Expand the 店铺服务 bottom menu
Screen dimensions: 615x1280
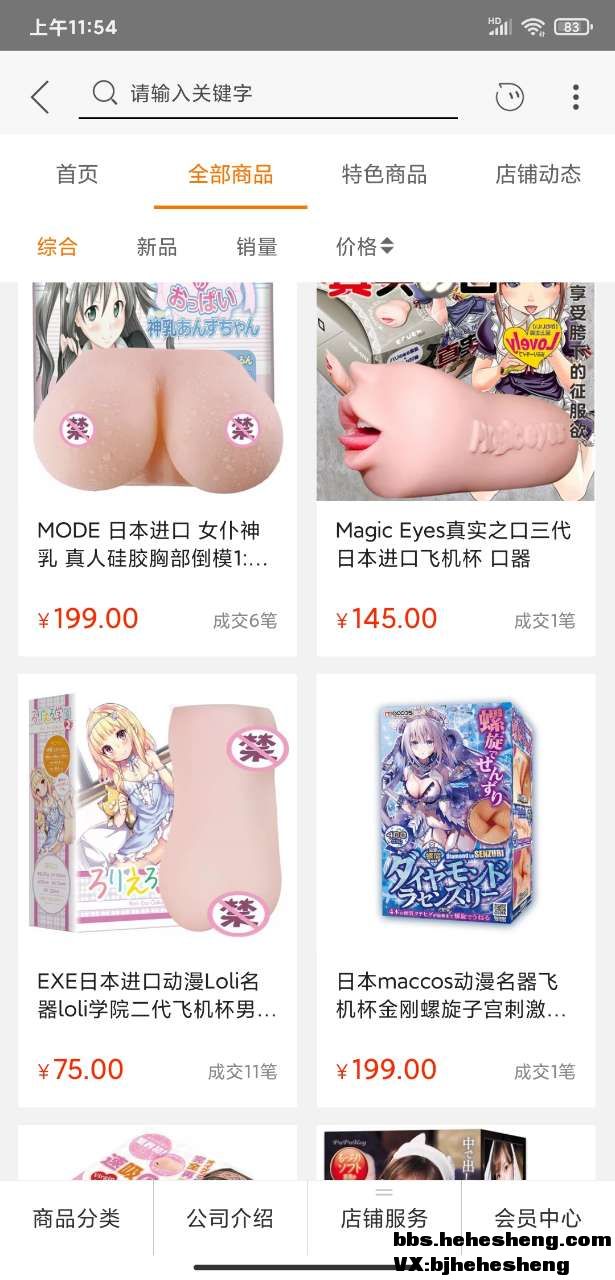[x=384, y=1218]
